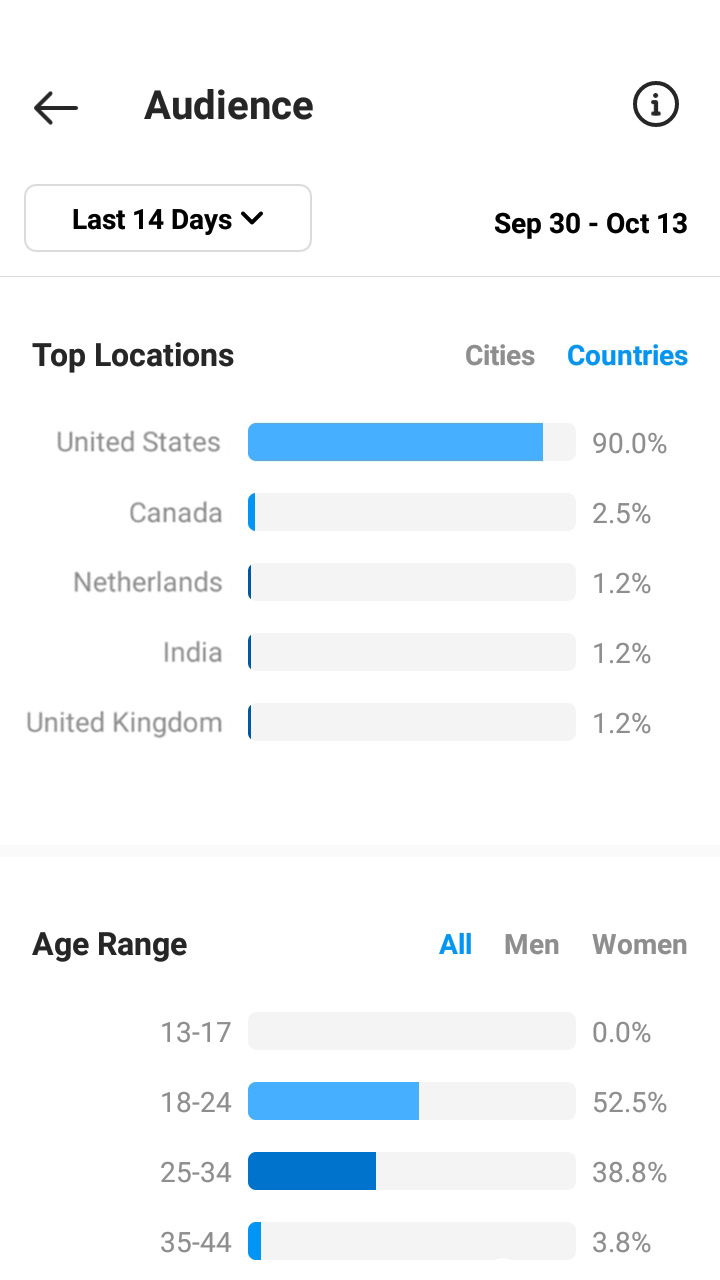The image size is (720, 1280).
Task: Filter Age Range by Women
Action: [x=639, y=944]
